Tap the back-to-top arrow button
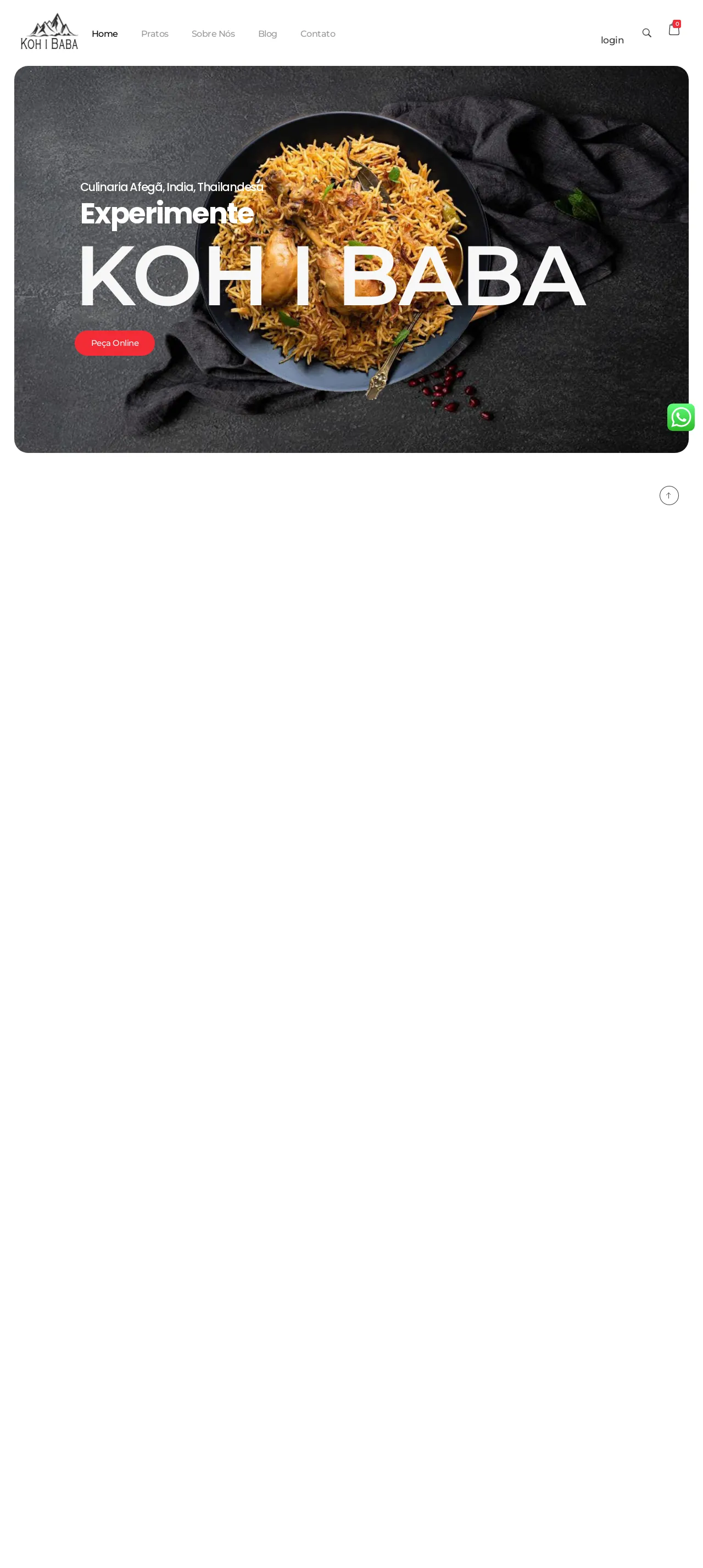This screenshot has width=703, height=1568. pos(668,495)
